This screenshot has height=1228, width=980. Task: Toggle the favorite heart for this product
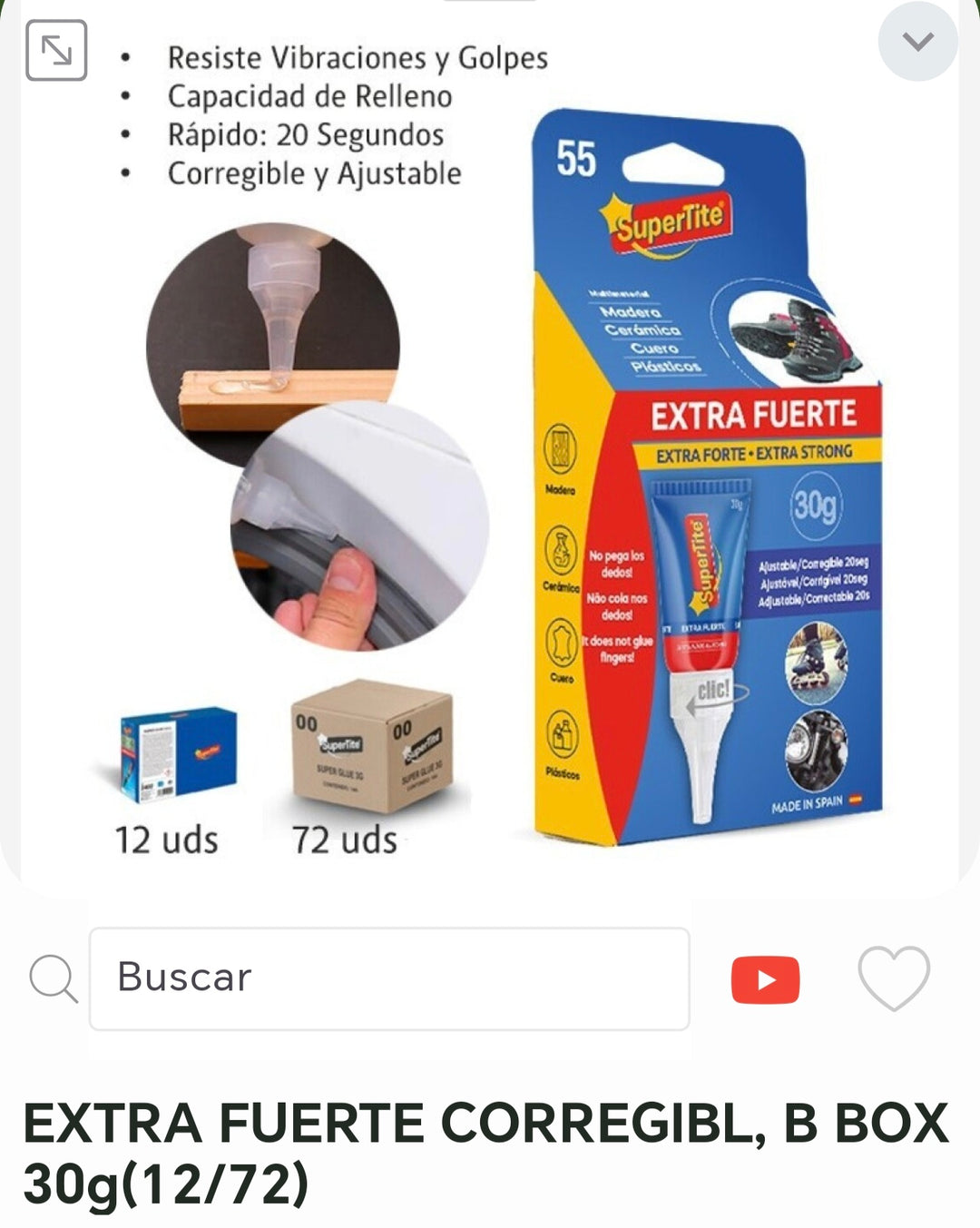893,979
